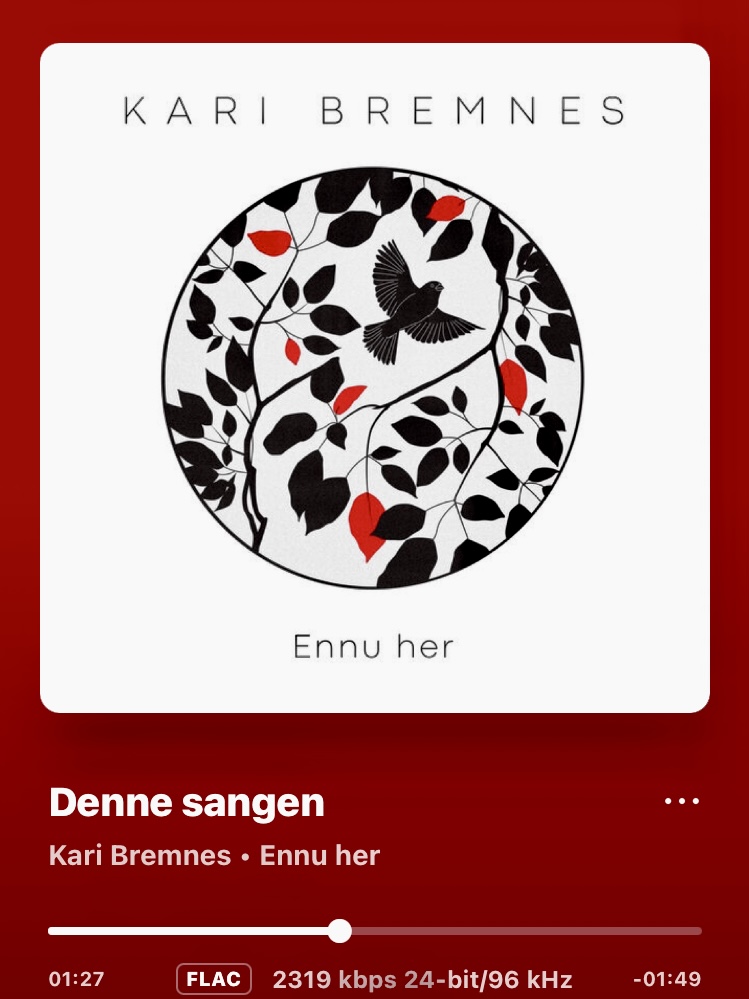Screen dimensions: 749x999
Task: Open the three-dot options menu for Denne sangen
Action: click(682, 801)
